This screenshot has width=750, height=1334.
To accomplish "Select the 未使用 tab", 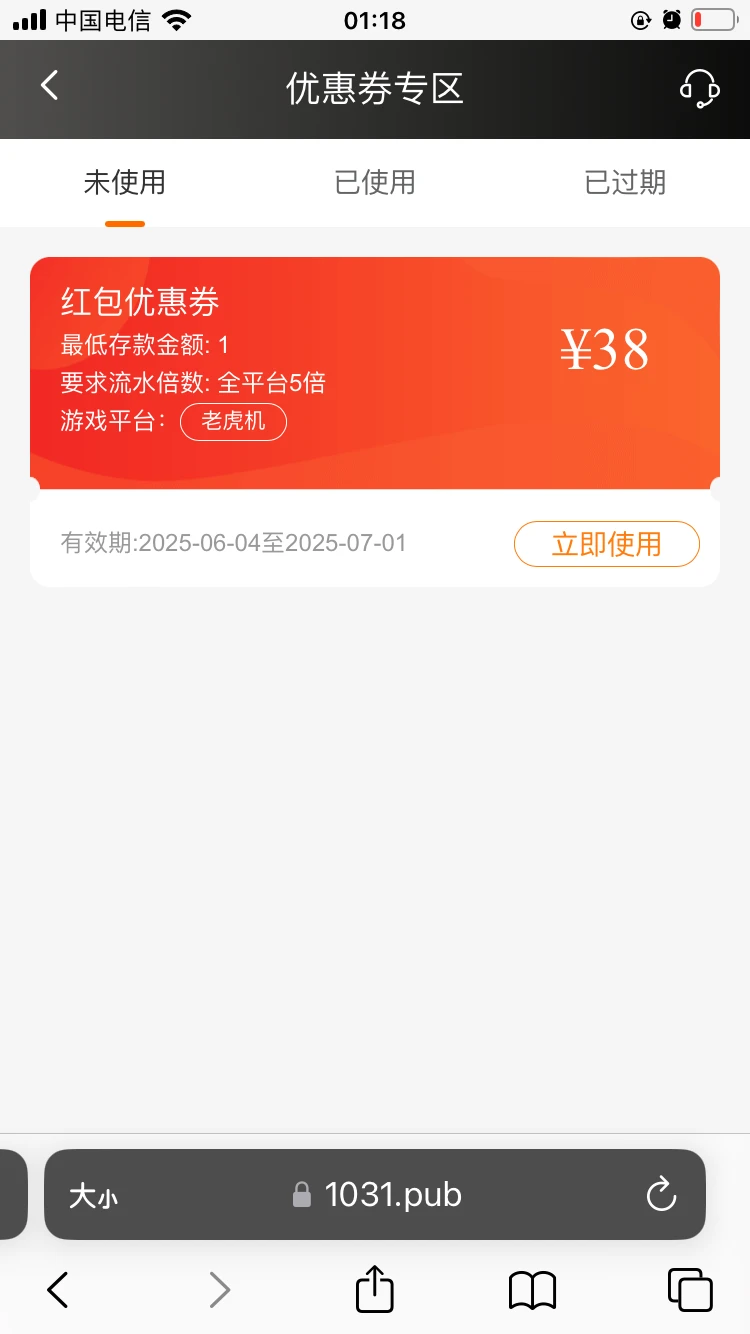I will click(124, 183).
